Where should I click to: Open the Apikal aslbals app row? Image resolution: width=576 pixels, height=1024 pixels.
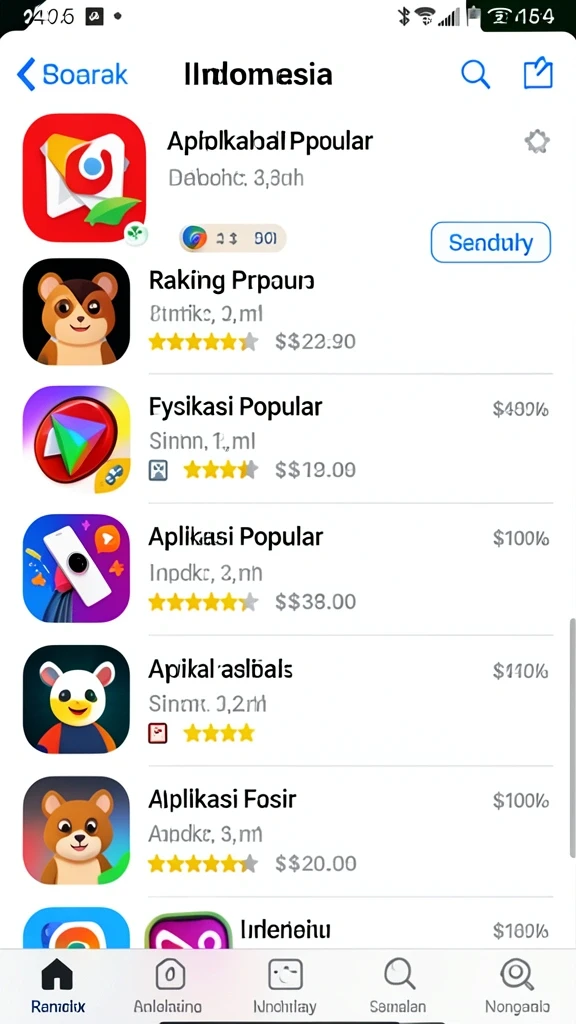[x=288, y=699]
